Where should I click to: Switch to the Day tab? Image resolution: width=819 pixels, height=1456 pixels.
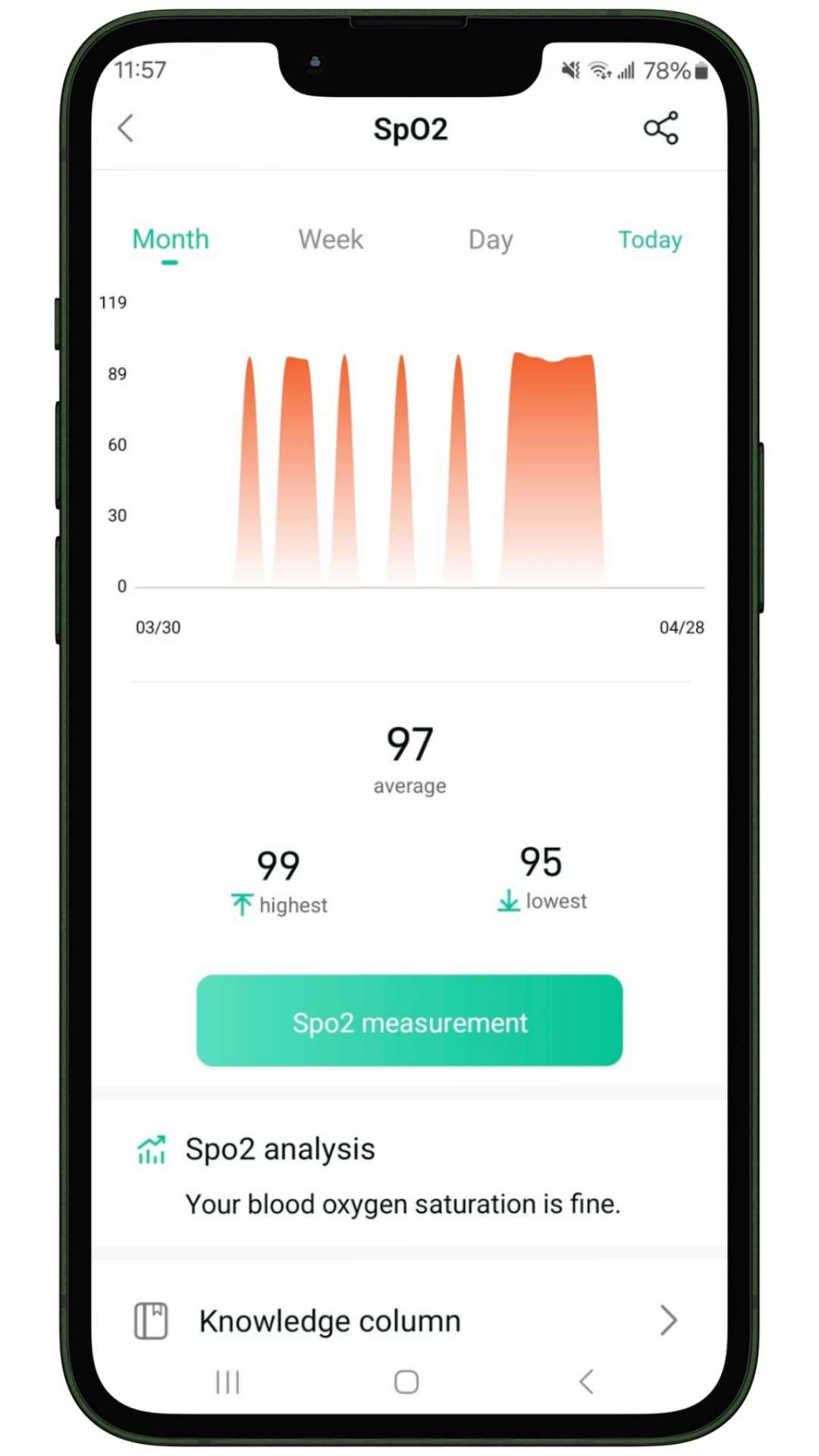pyautogui.click(x=491, y=240)
